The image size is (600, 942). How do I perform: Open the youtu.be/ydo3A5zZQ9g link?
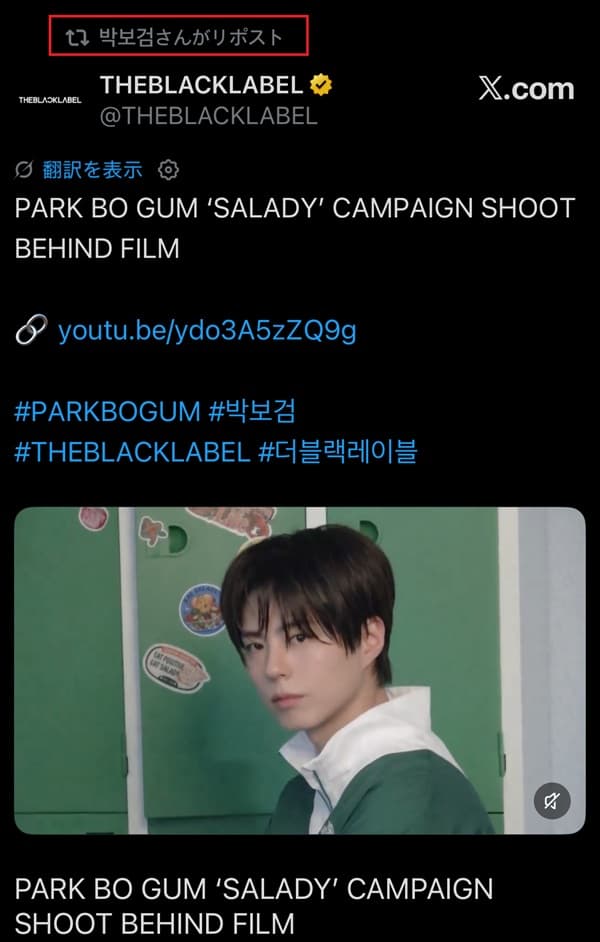click(207, 330)
